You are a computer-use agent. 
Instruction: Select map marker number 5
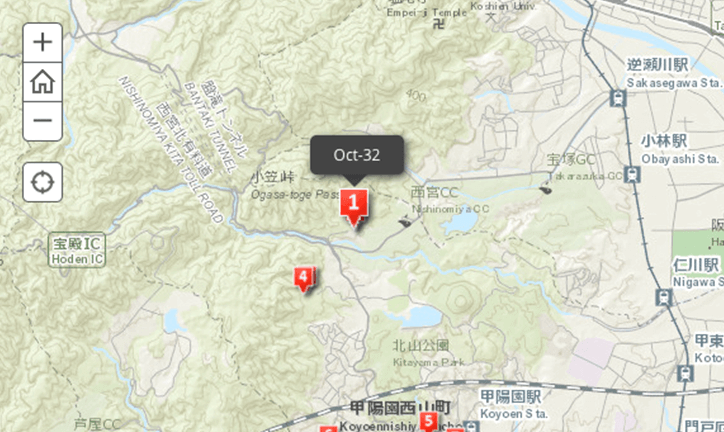[429, 423]
